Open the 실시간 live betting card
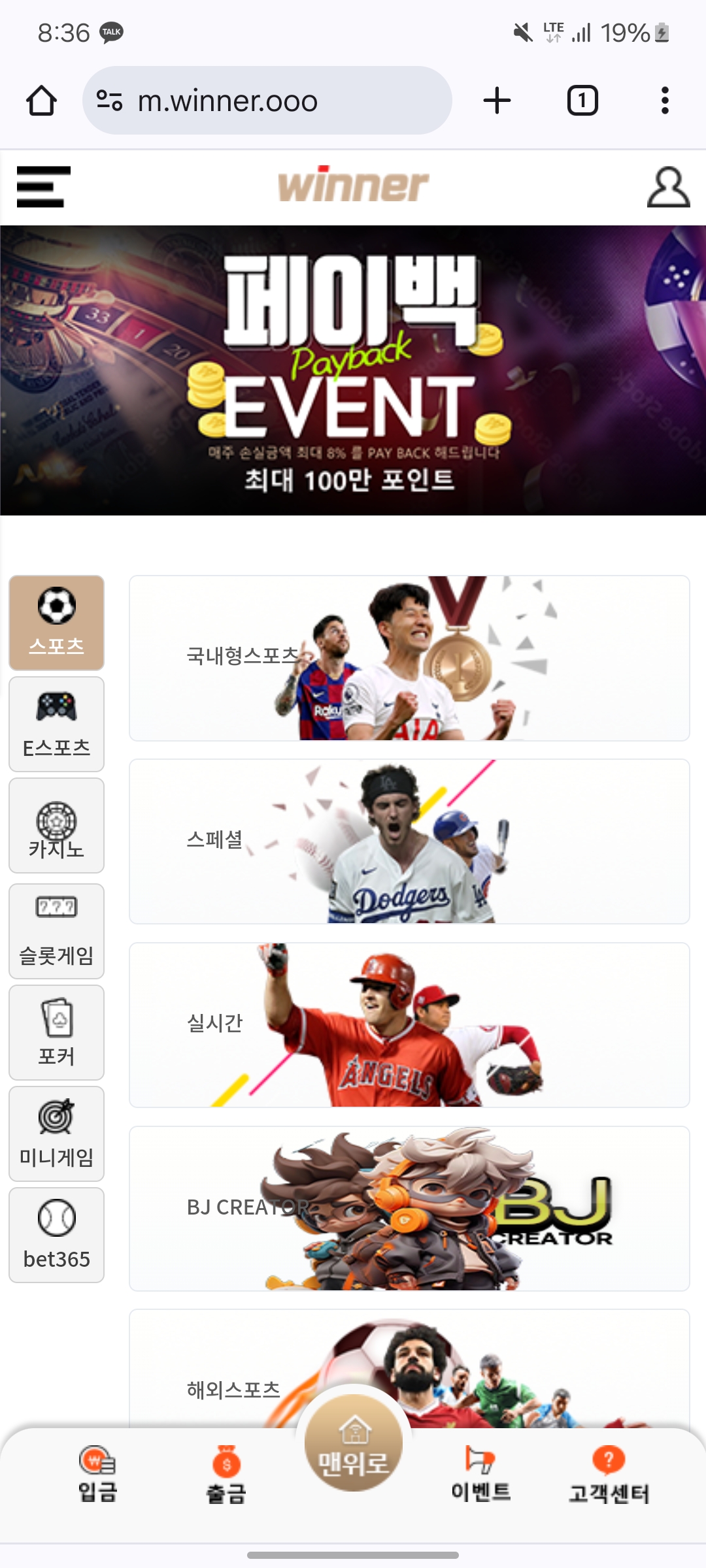Viewport: 706px width, 1568px height. pos(409,1025)
